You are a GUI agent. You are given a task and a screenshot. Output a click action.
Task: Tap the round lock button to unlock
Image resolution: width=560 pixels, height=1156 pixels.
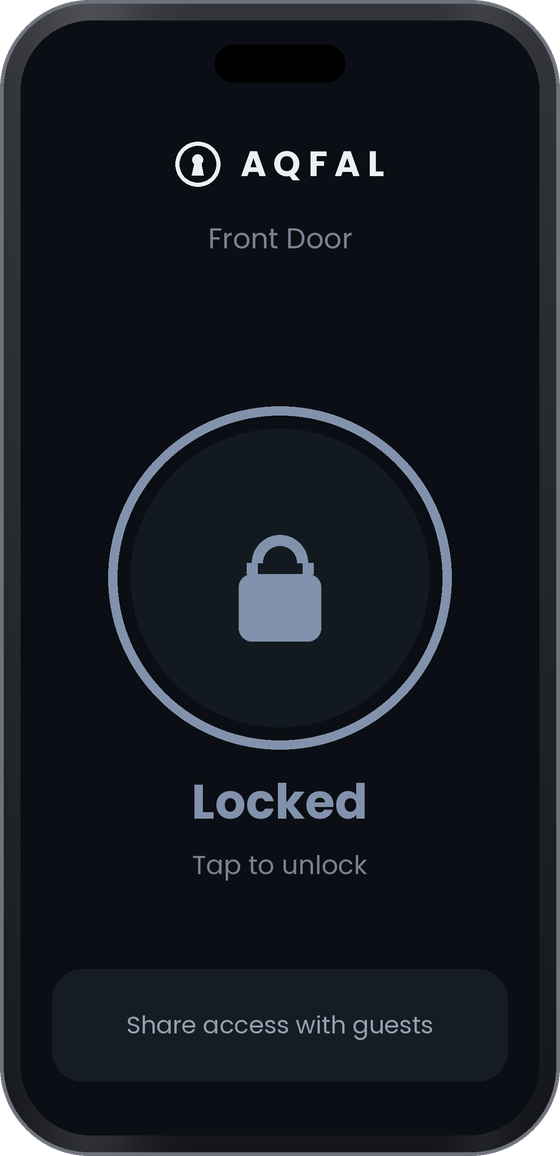click(280, 578)
